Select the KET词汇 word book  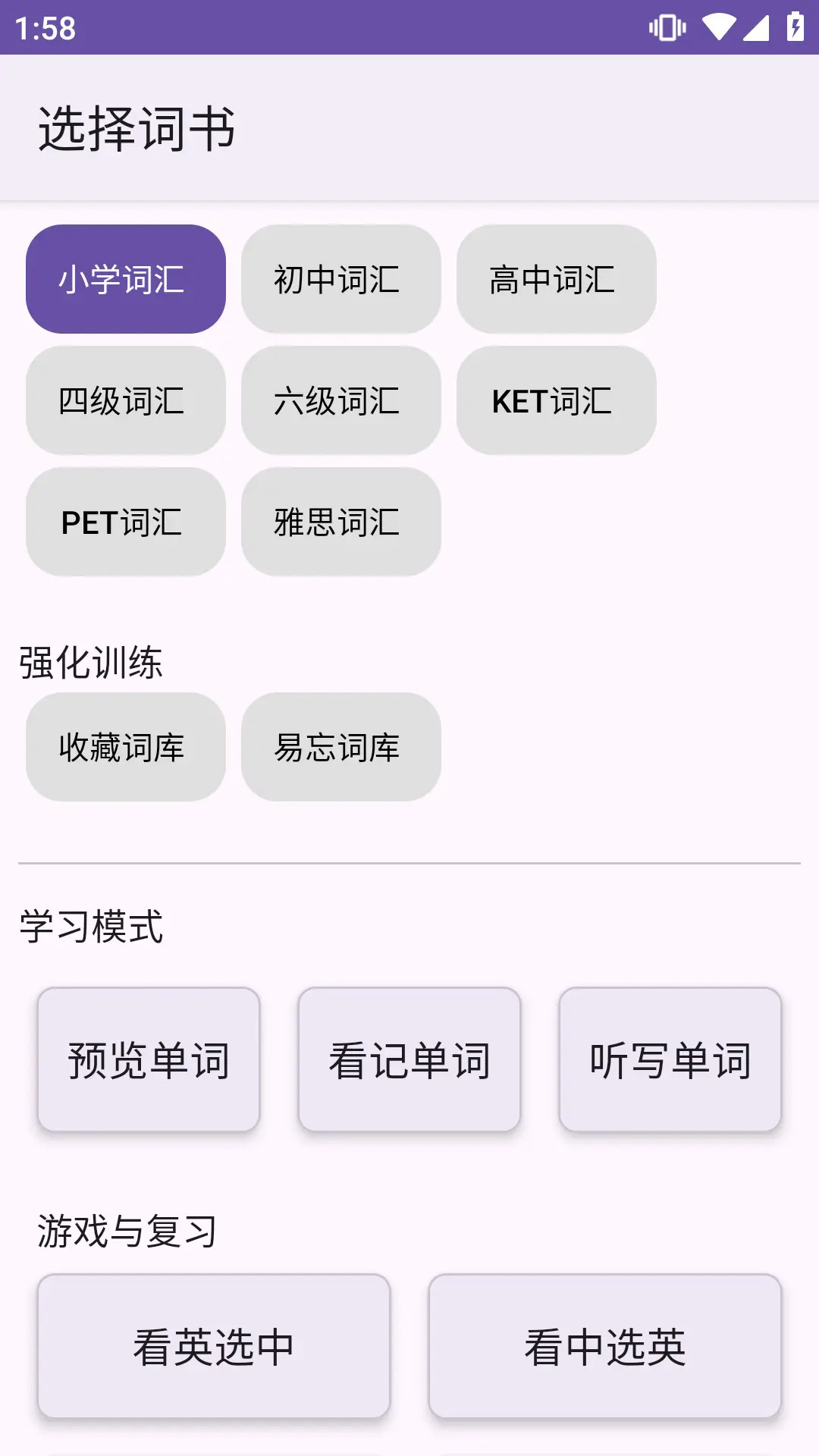tap(556, 400)
